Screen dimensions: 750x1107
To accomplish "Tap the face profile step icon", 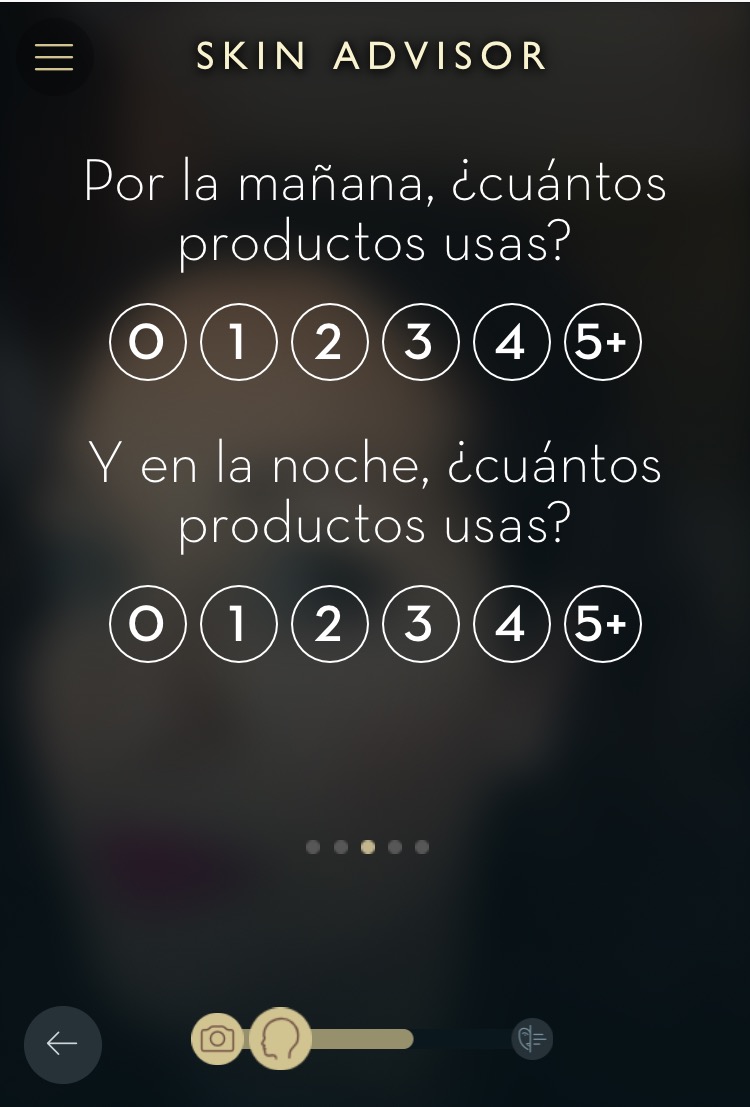I will point(279,1040).
